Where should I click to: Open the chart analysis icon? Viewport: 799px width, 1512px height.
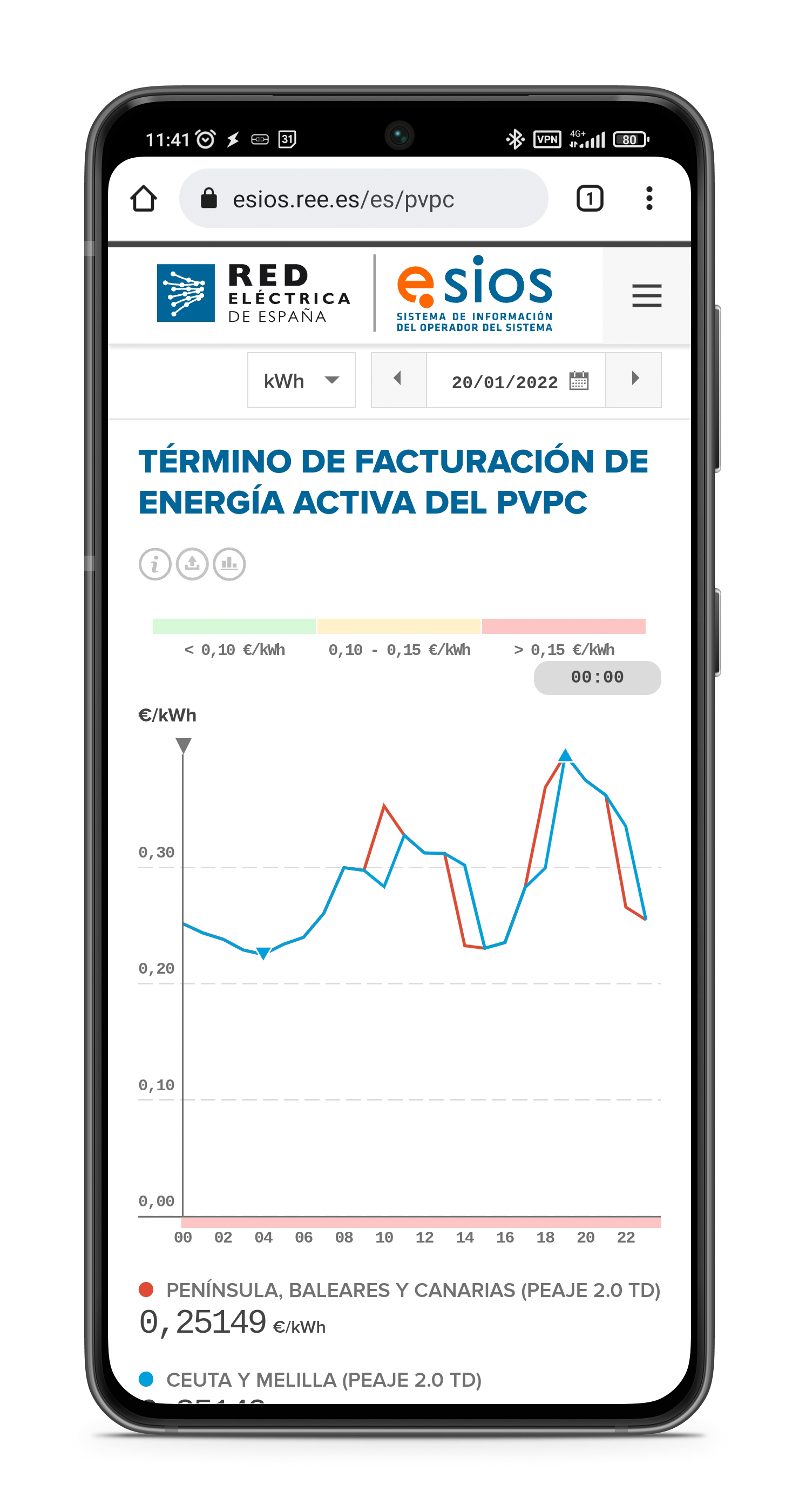pos(229,565)
